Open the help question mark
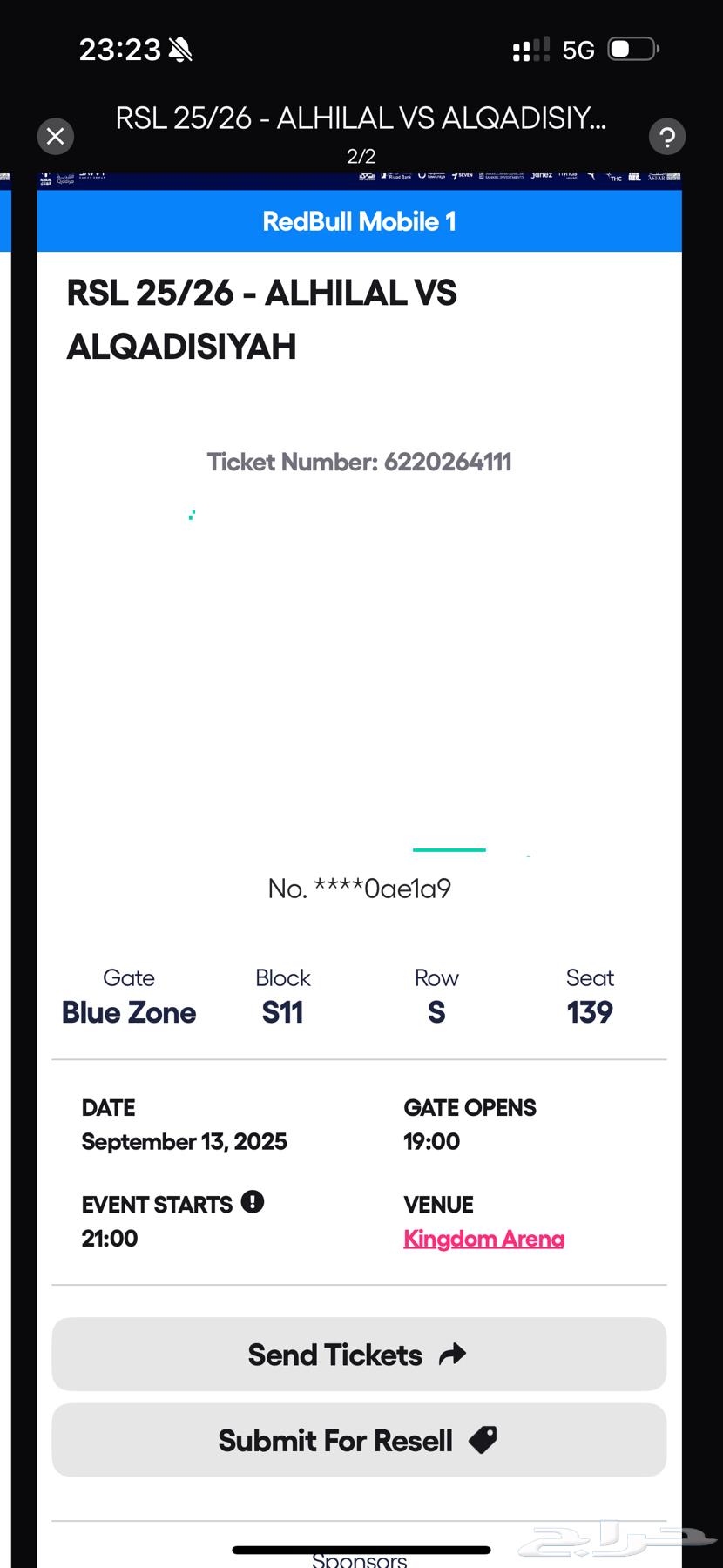This screenshot has width=723, height=1568. (x=667, y=137)
